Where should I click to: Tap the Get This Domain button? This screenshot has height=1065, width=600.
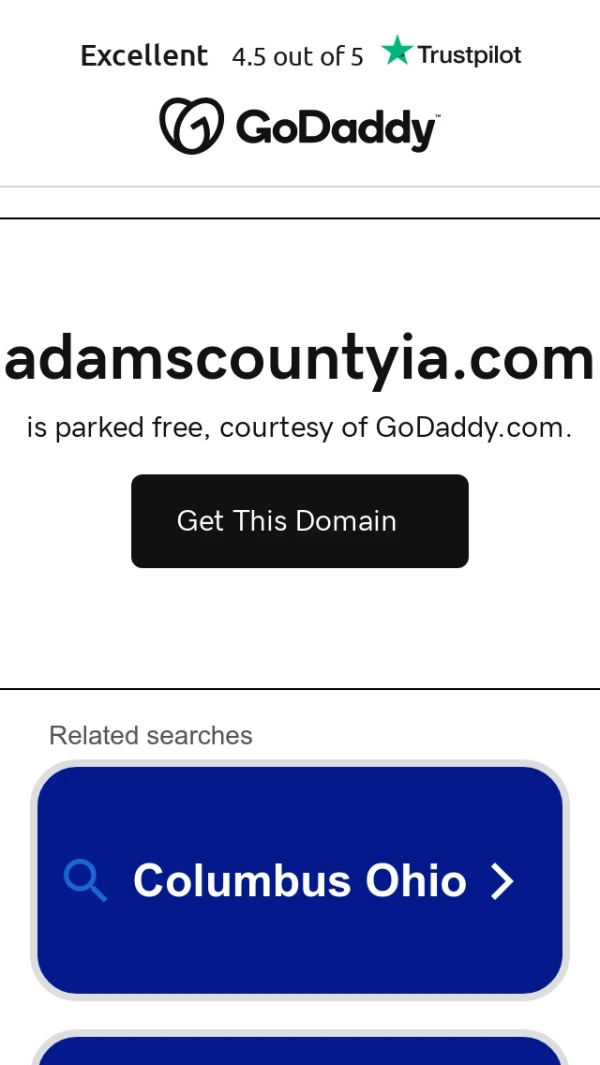click(299, 521)
